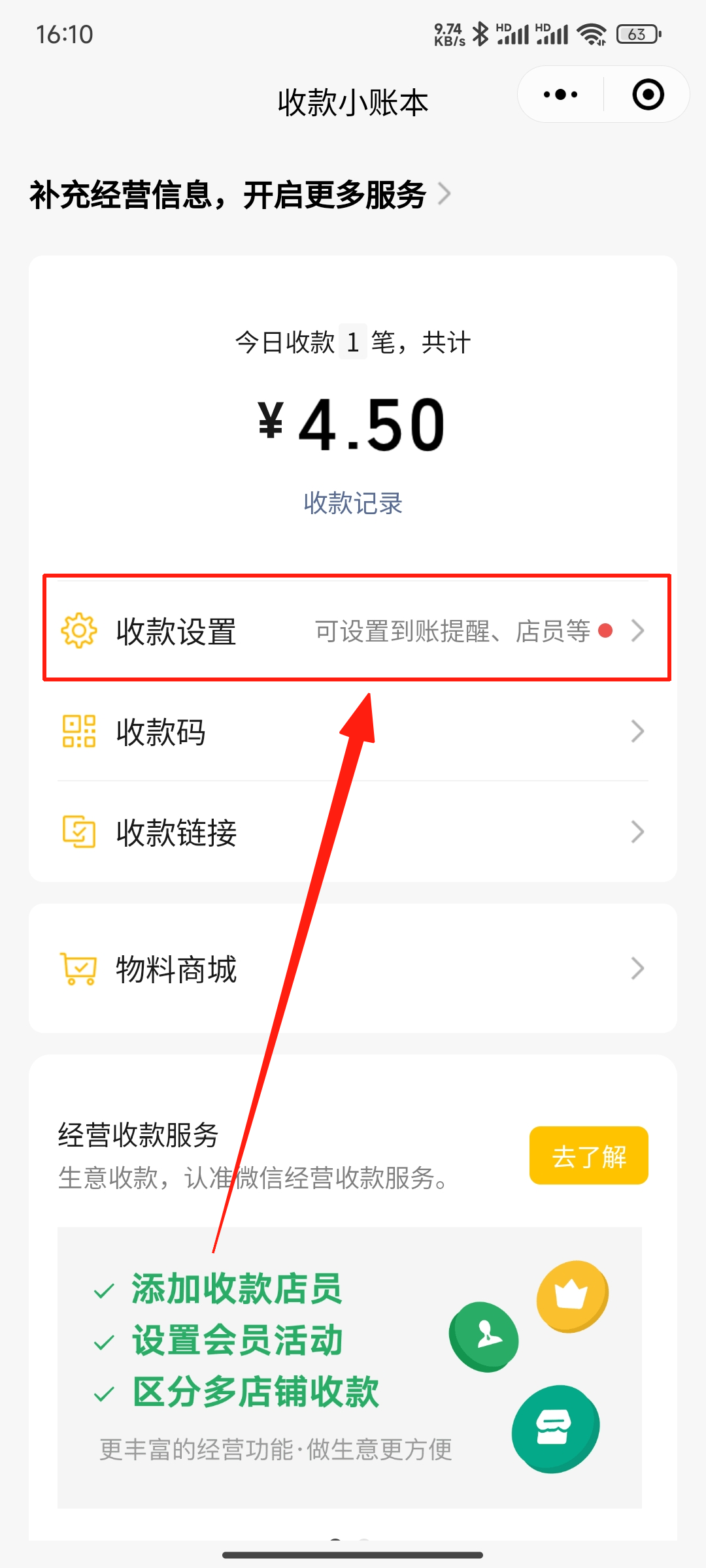The height and width of the screenshot is (1568, 706).
Task: Open the 物料商城 shopping cart icon
Action: click(78, 969)
